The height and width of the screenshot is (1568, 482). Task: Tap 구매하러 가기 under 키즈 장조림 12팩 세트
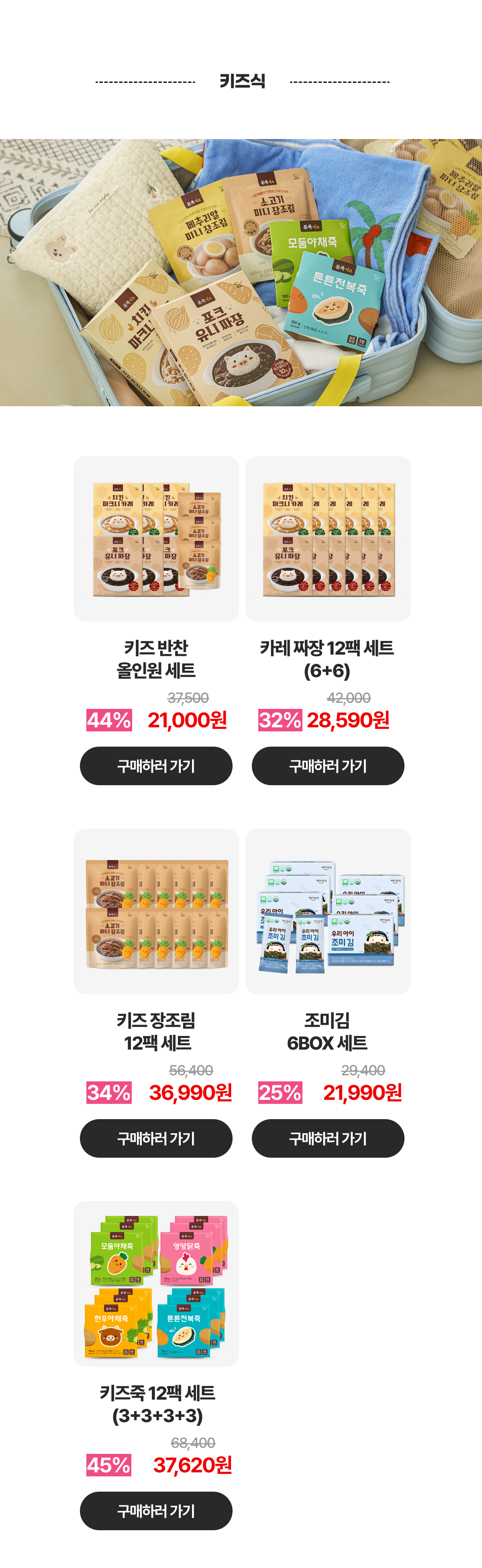coord(156,1138)
